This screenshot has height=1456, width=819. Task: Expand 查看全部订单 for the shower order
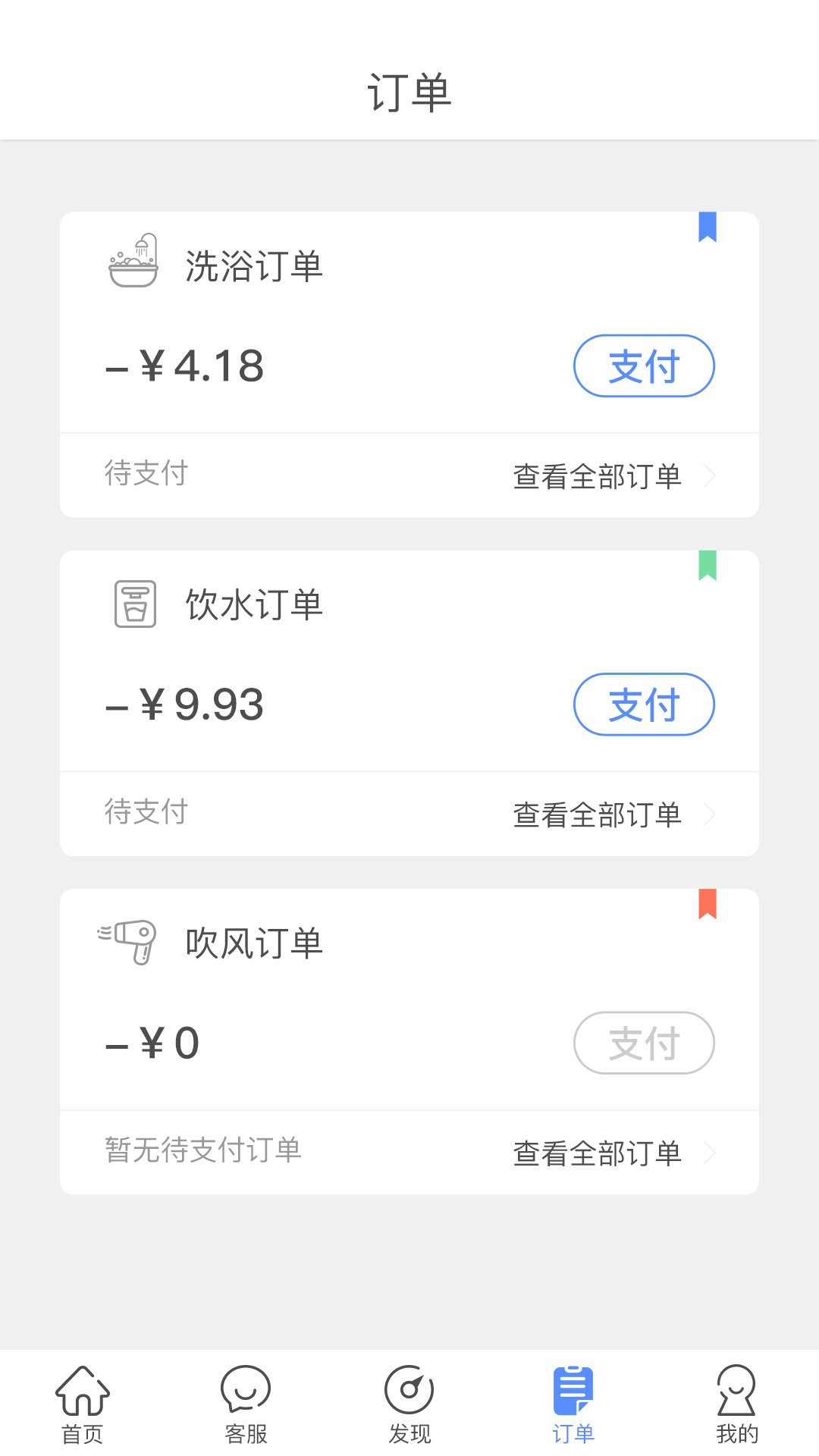(597, 475)
